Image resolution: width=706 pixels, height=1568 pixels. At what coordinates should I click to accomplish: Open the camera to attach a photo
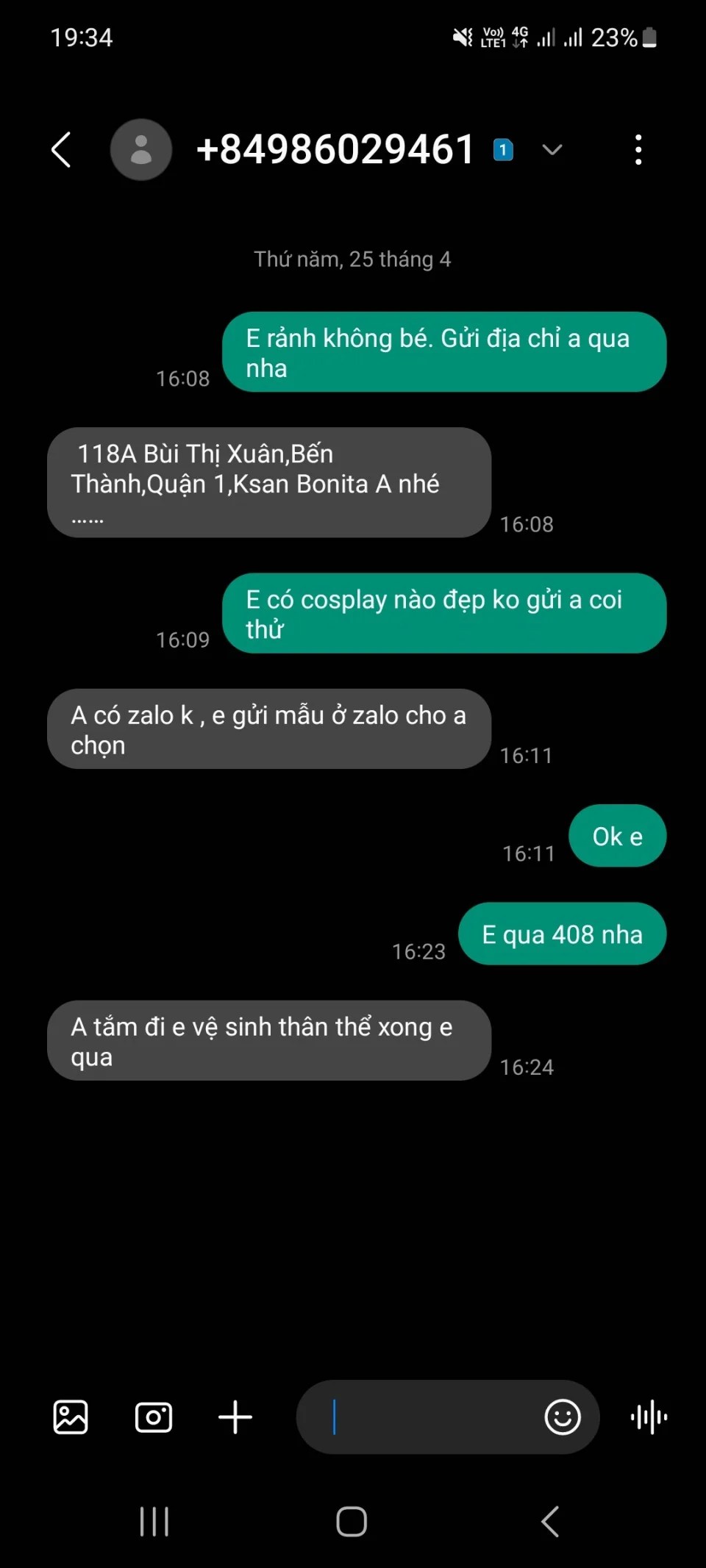[154, 1417]
